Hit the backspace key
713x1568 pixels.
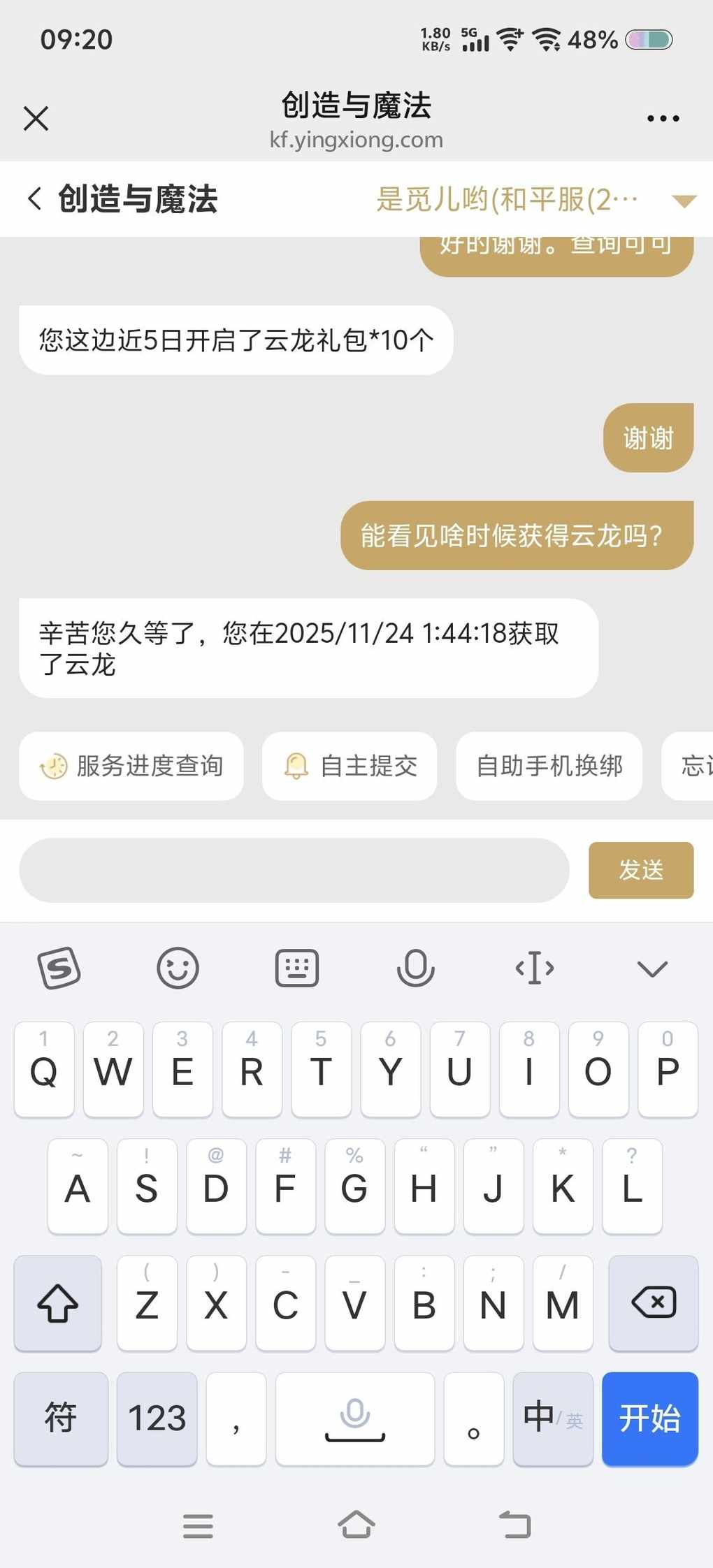pos(653,1303)
